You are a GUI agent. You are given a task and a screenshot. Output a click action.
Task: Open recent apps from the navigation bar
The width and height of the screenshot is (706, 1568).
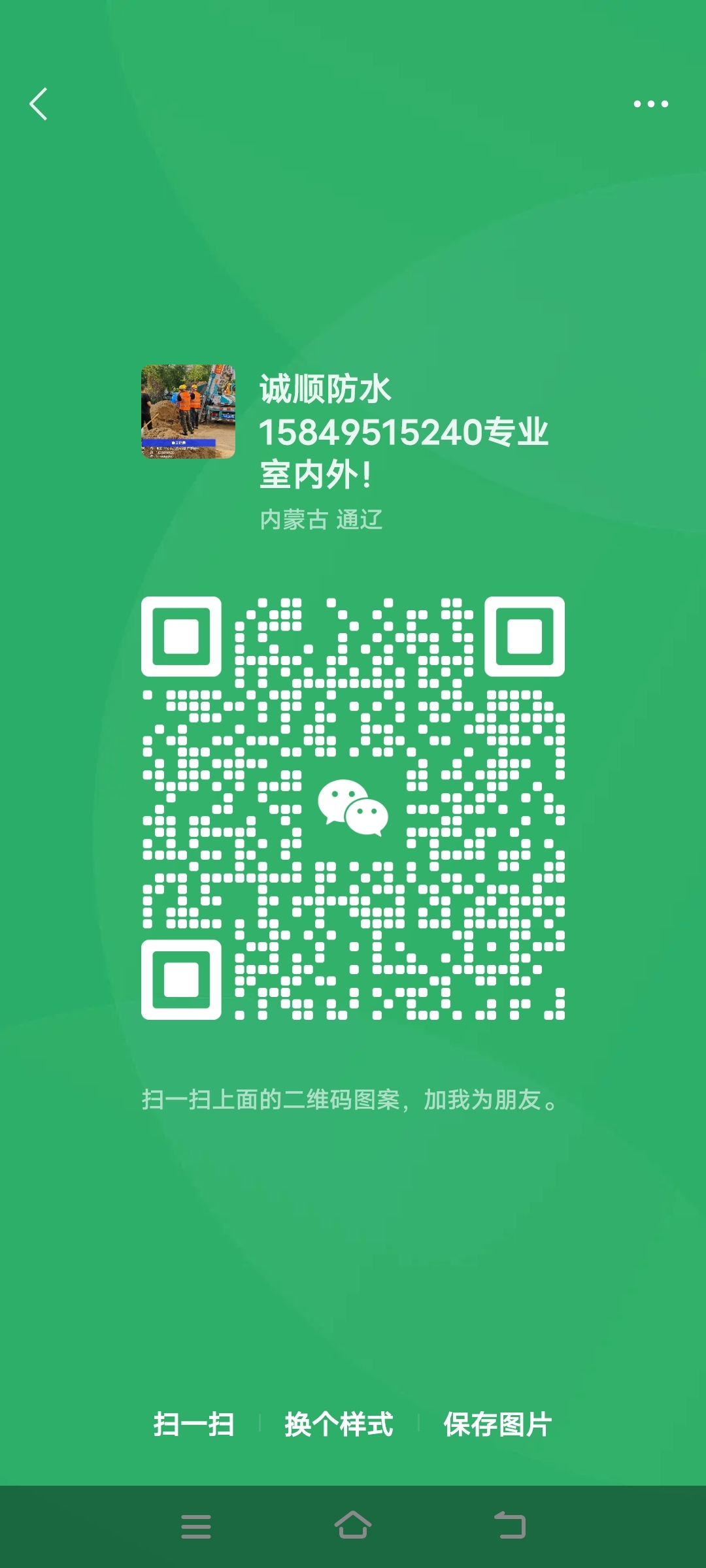pos(195,1527)
